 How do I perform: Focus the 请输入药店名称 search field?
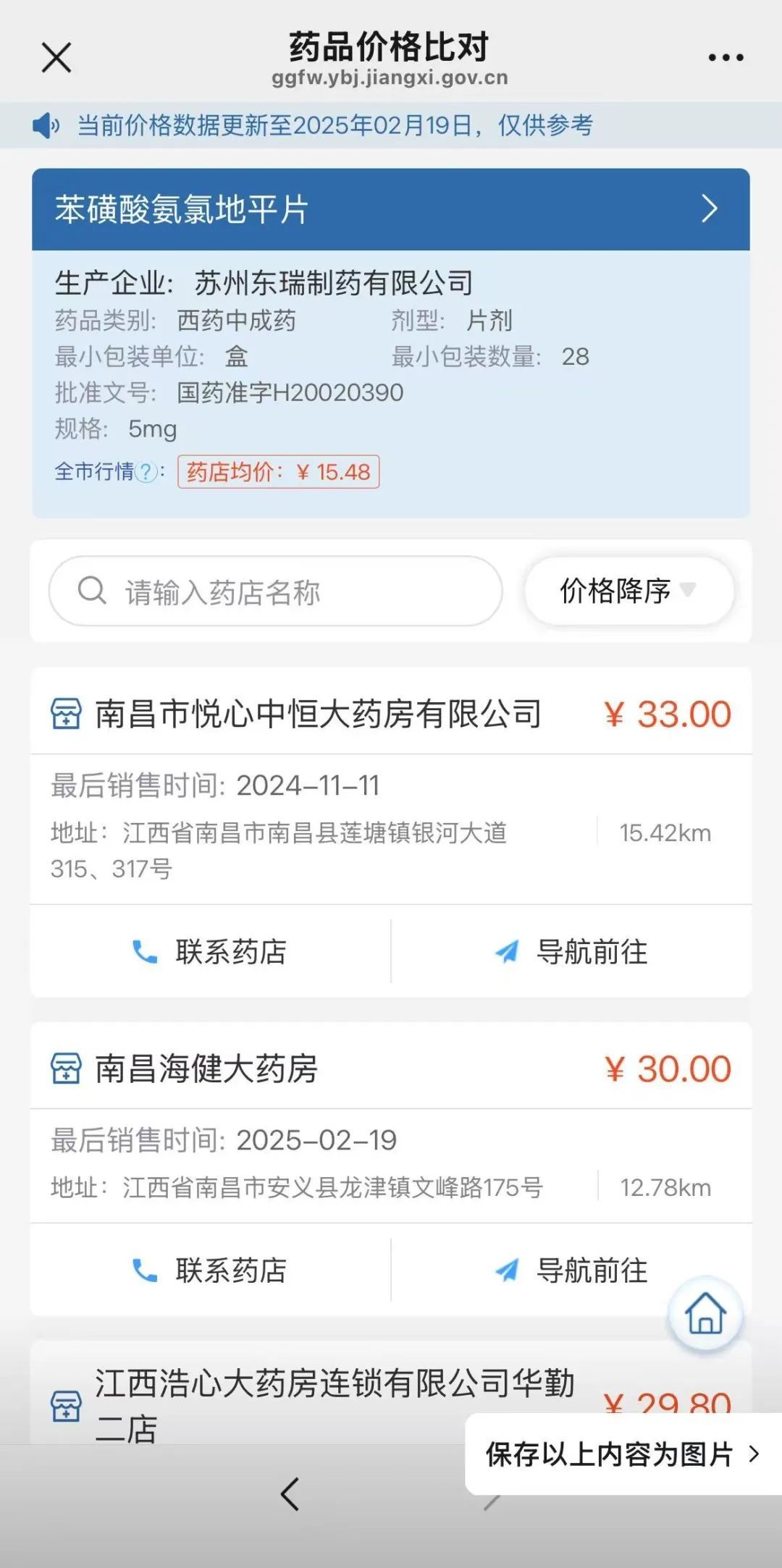[x=275, y=591]
